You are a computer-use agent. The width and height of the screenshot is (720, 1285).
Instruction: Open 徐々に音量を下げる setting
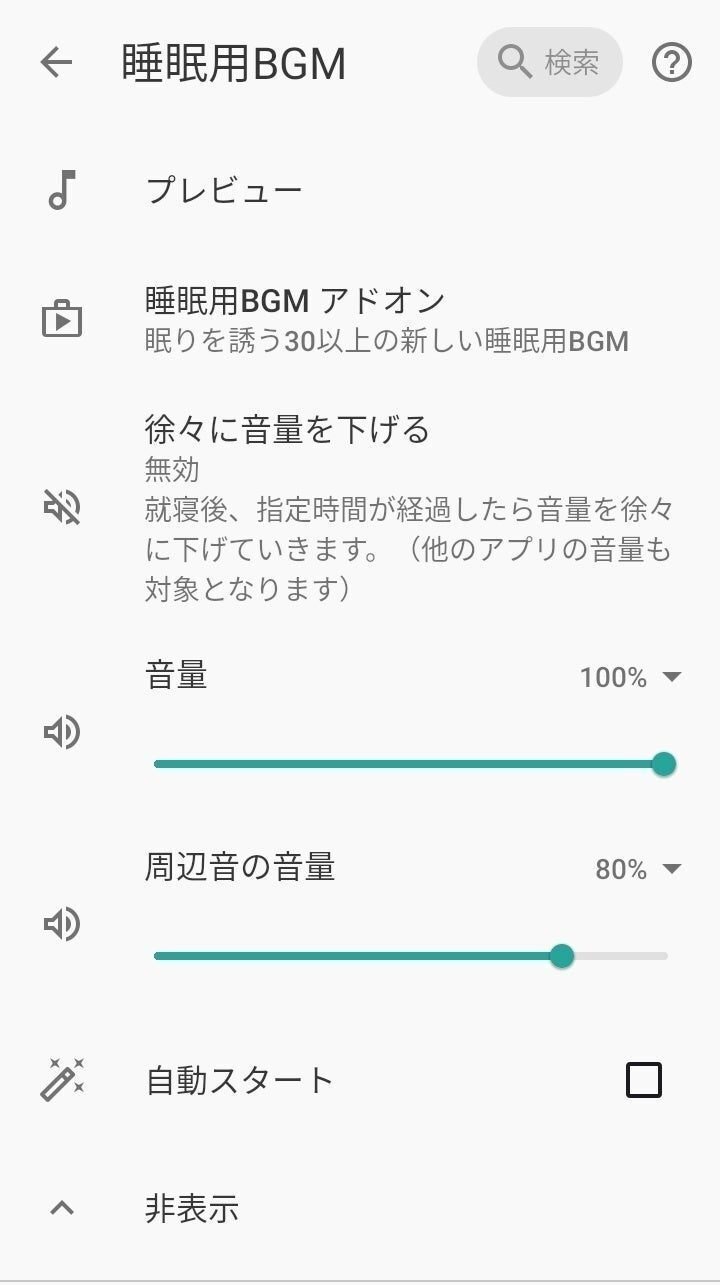[360, 508]
